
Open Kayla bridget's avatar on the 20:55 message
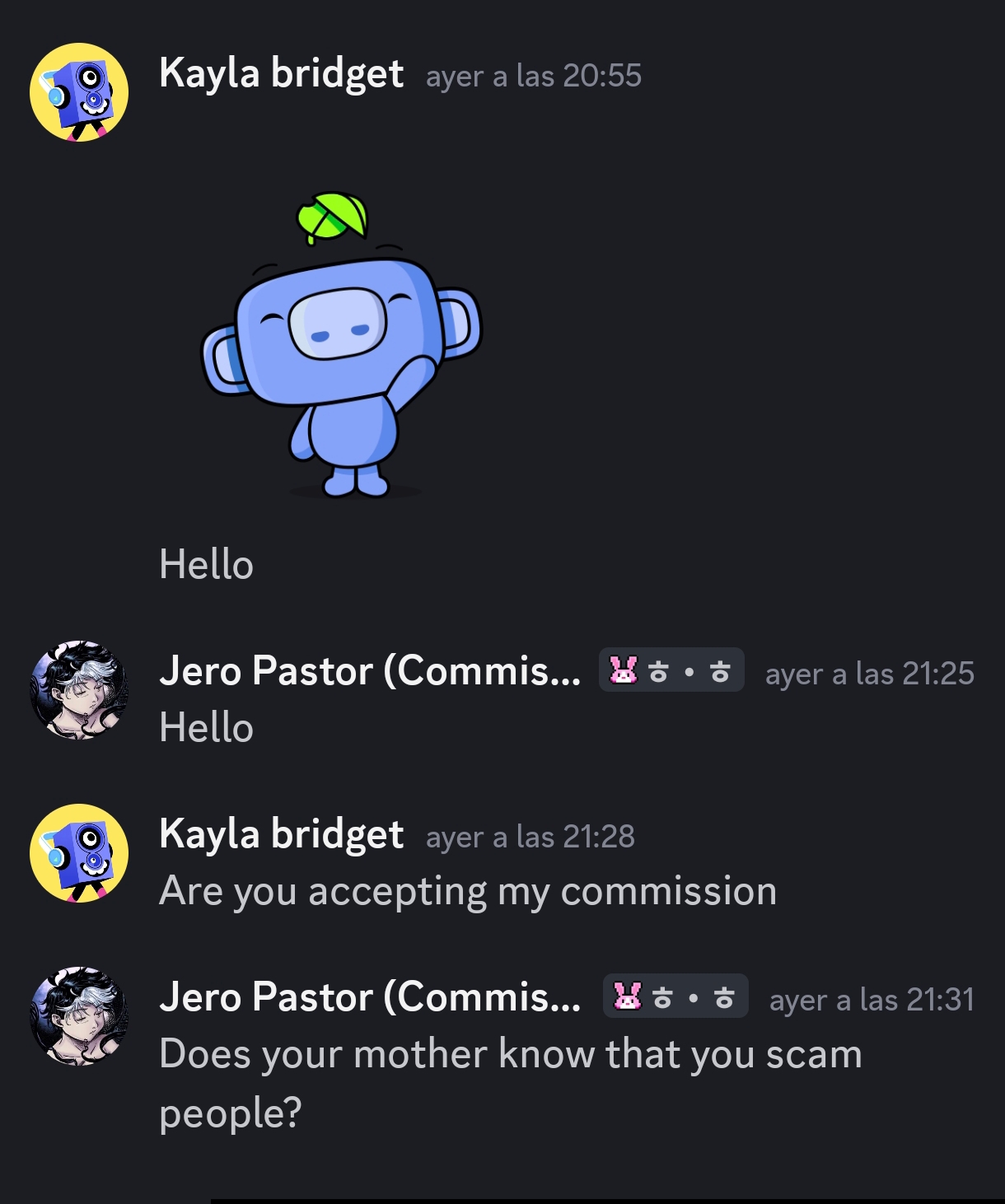pyautogui.click(x=79, y=92)
